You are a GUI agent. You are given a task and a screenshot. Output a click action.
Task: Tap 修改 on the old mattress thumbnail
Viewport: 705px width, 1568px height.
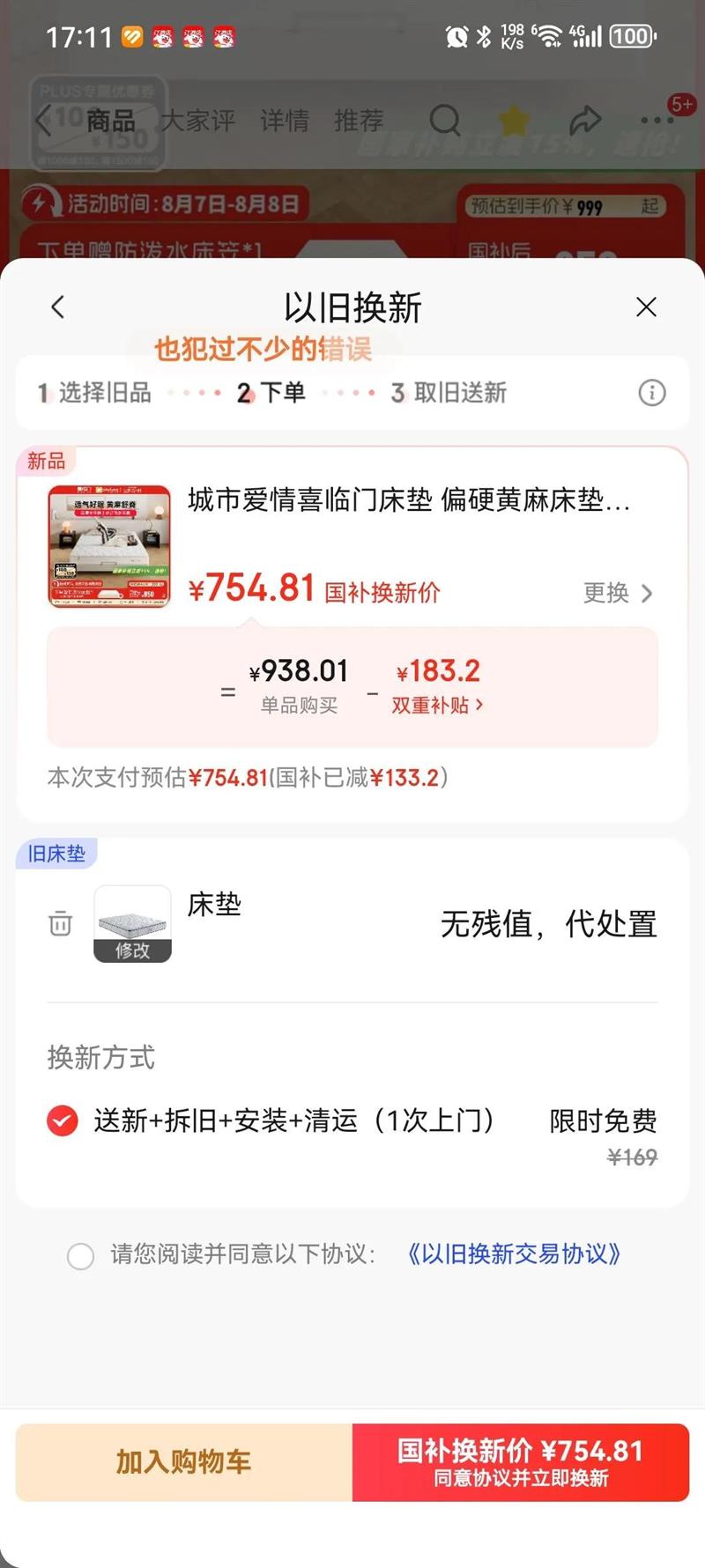132,950
